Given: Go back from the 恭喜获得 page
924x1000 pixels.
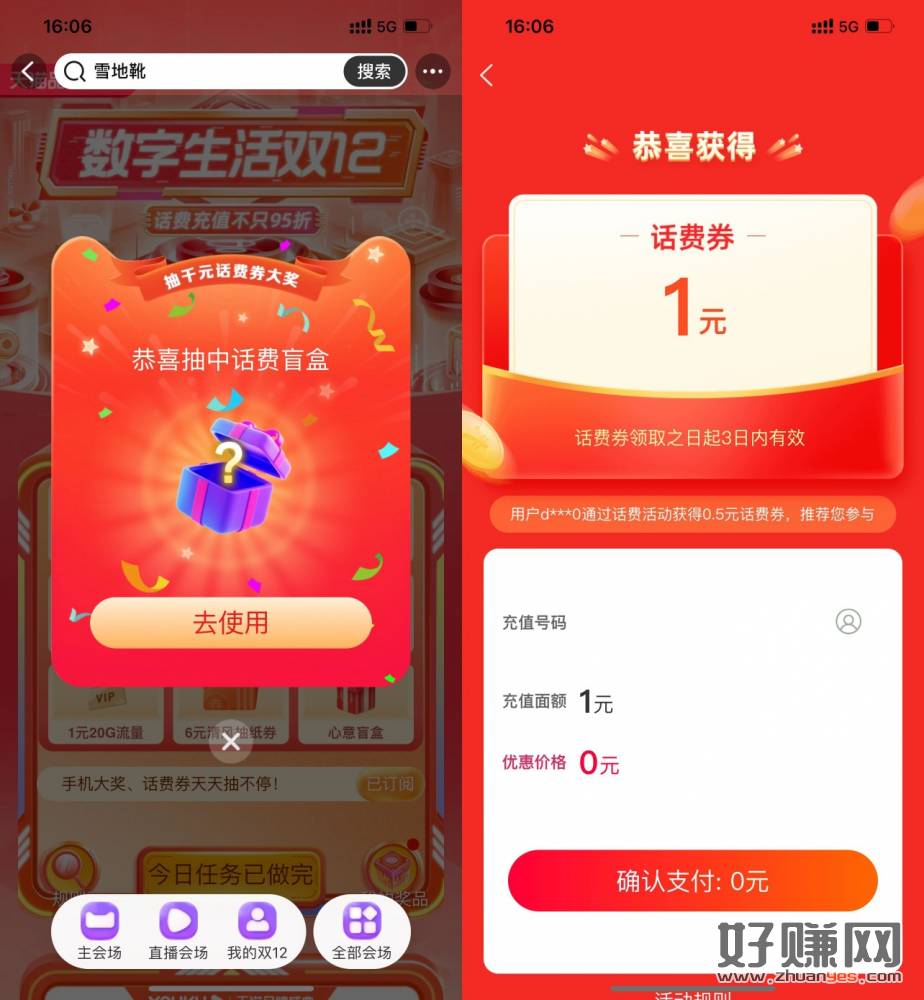Looking at the screenshot, I should coord(487,75).
